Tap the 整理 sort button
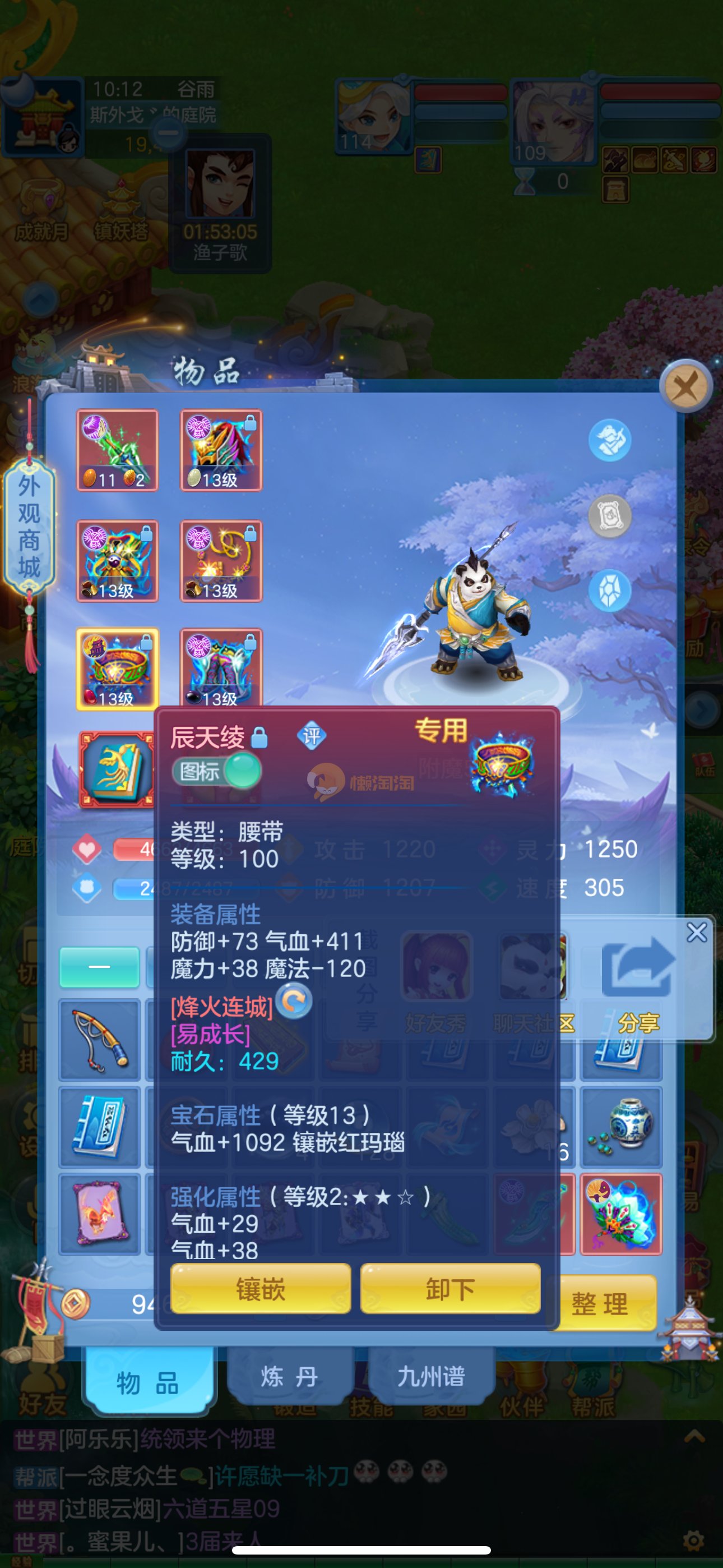Viewport: 723px width, 1568px height. click(600, 1303)
